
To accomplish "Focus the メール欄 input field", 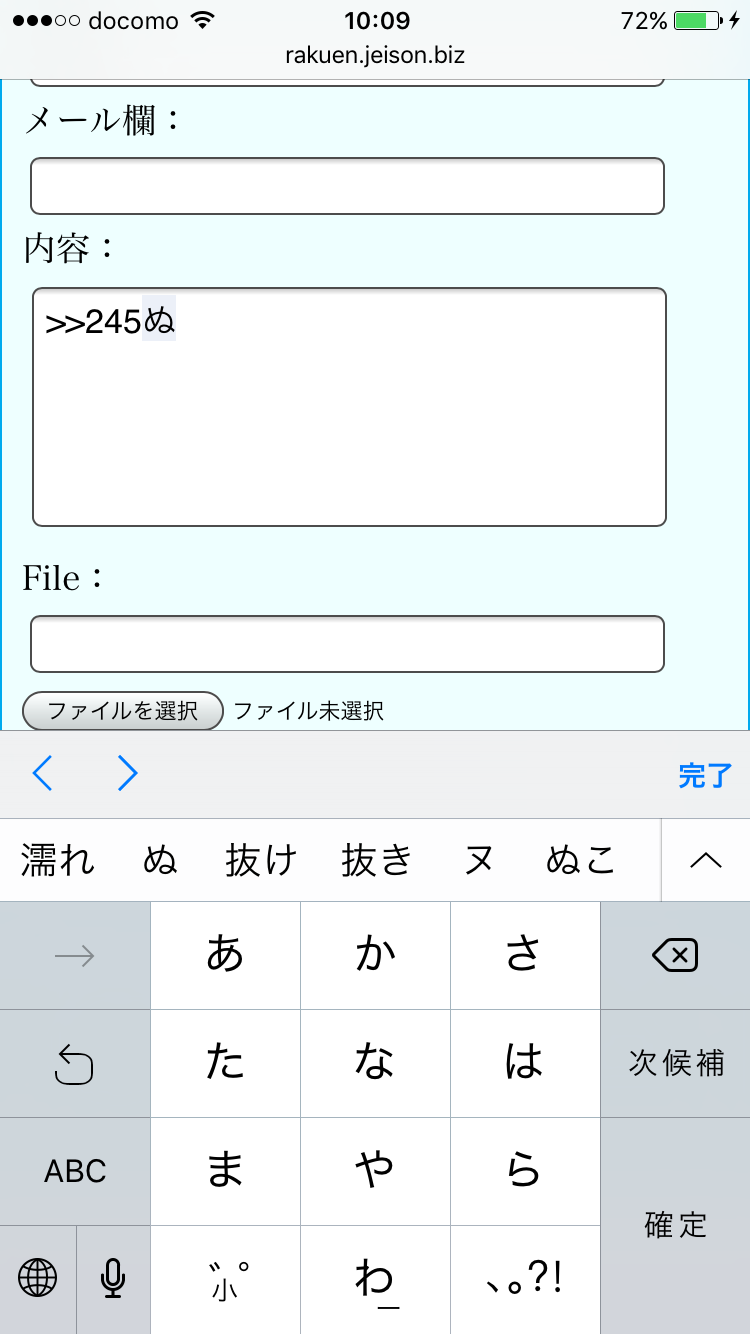I will 347,186.
